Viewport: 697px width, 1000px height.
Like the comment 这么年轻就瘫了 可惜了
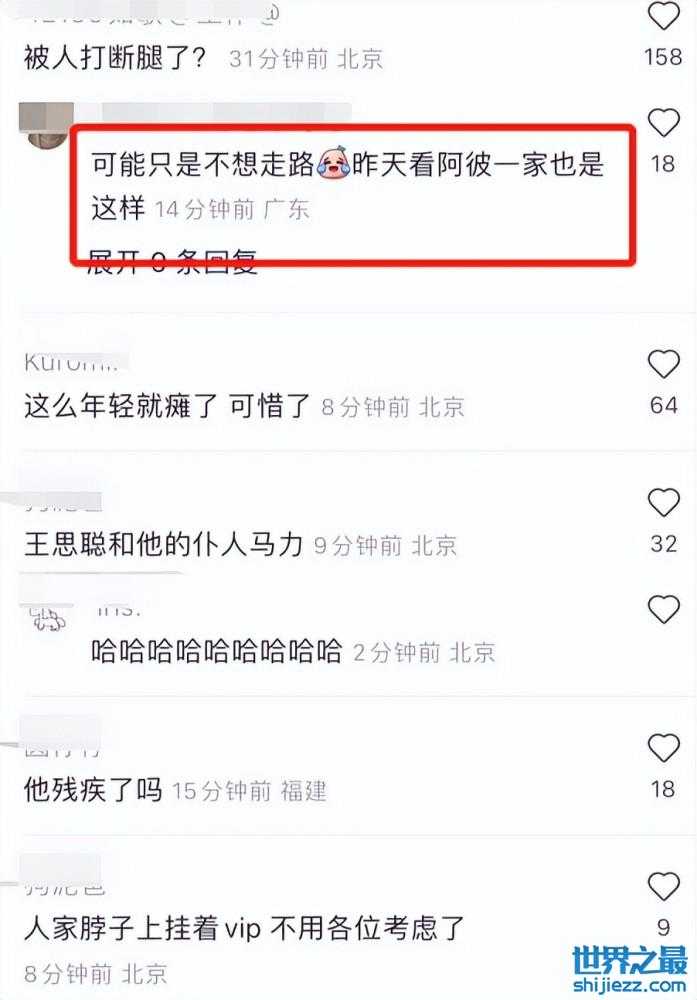(664, 366)
